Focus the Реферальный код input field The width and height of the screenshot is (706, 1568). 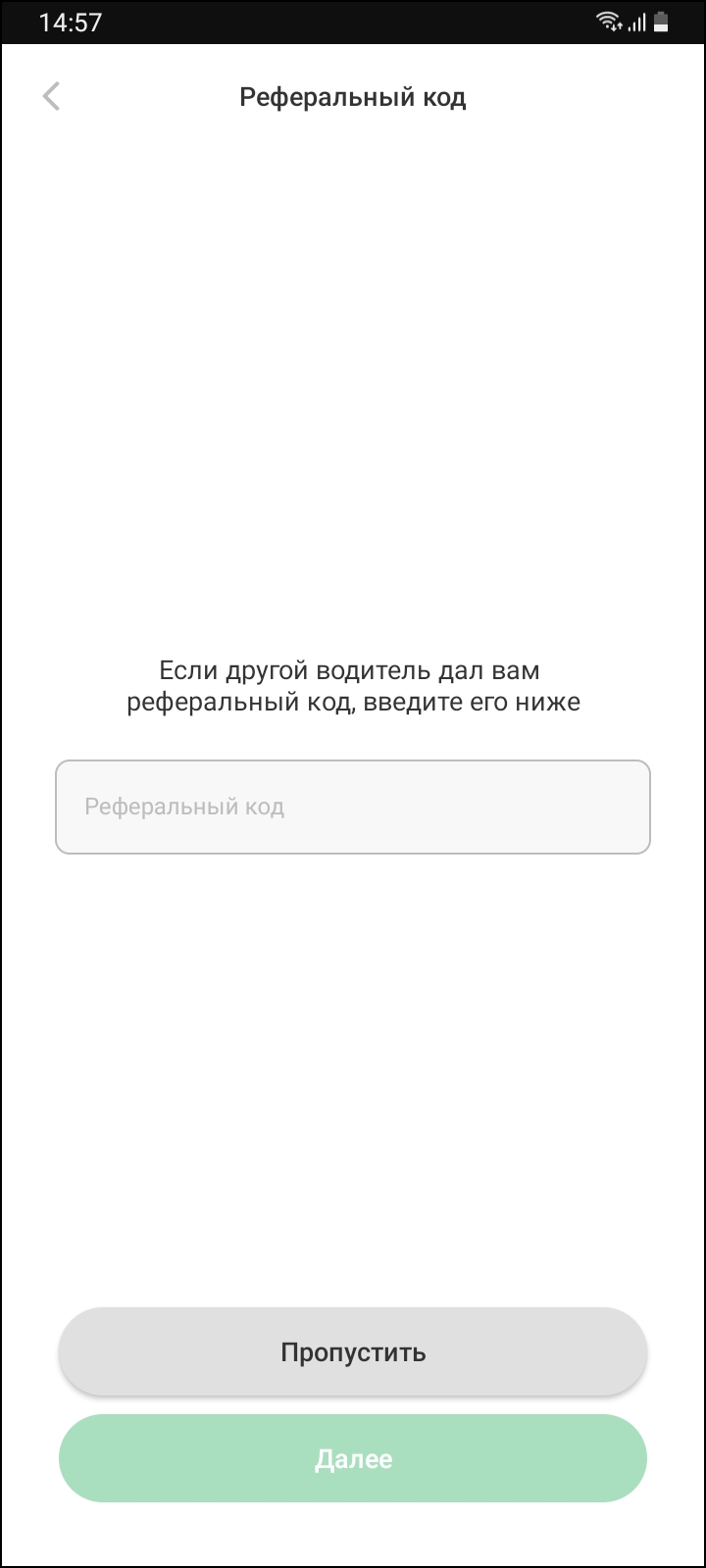point(353,807)
